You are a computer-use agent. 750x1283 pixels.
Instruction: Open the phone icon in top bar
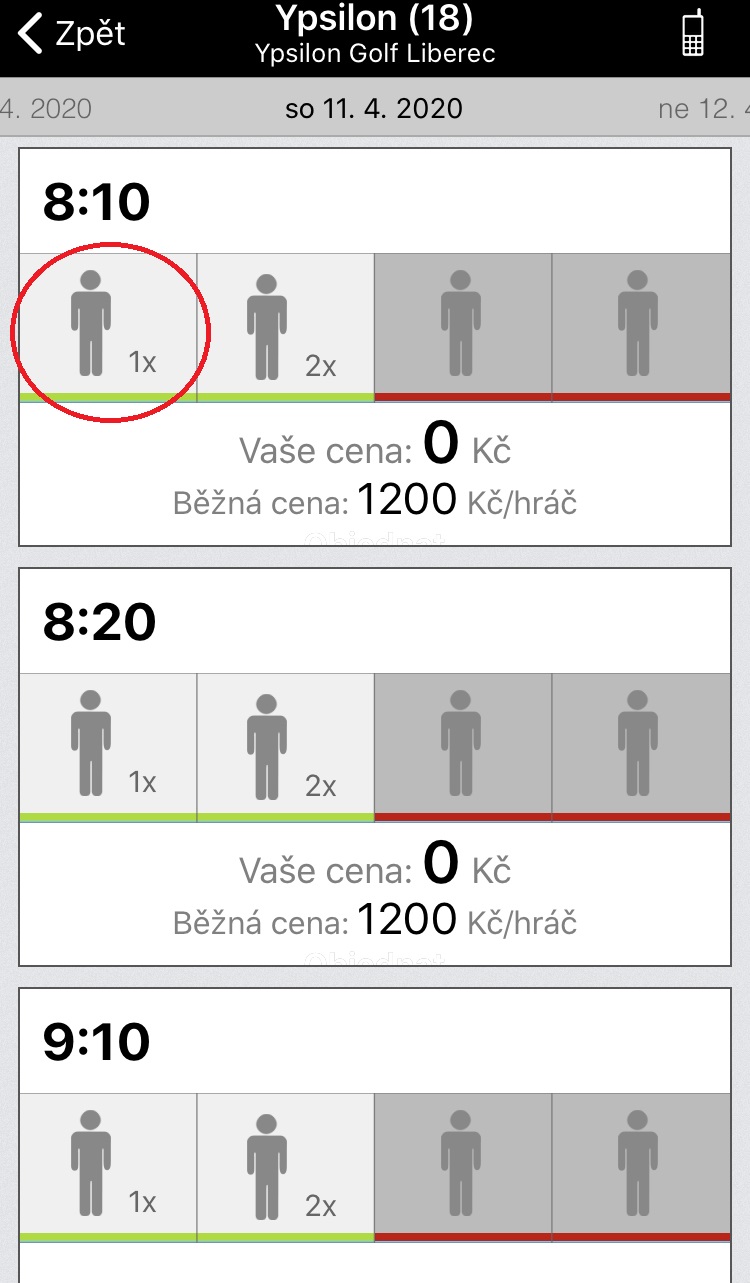click(x=692, y=33)
